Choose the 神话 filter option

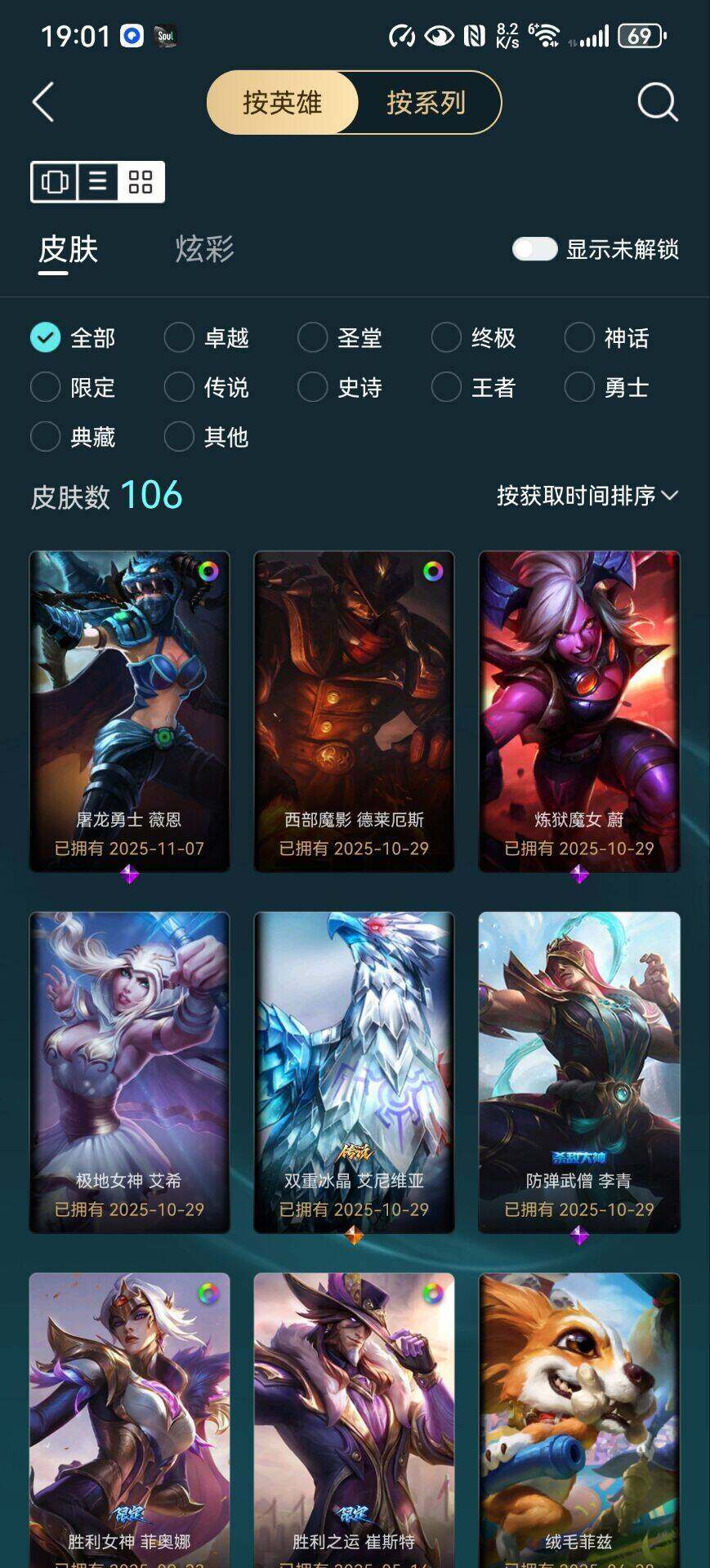point(579,337)
